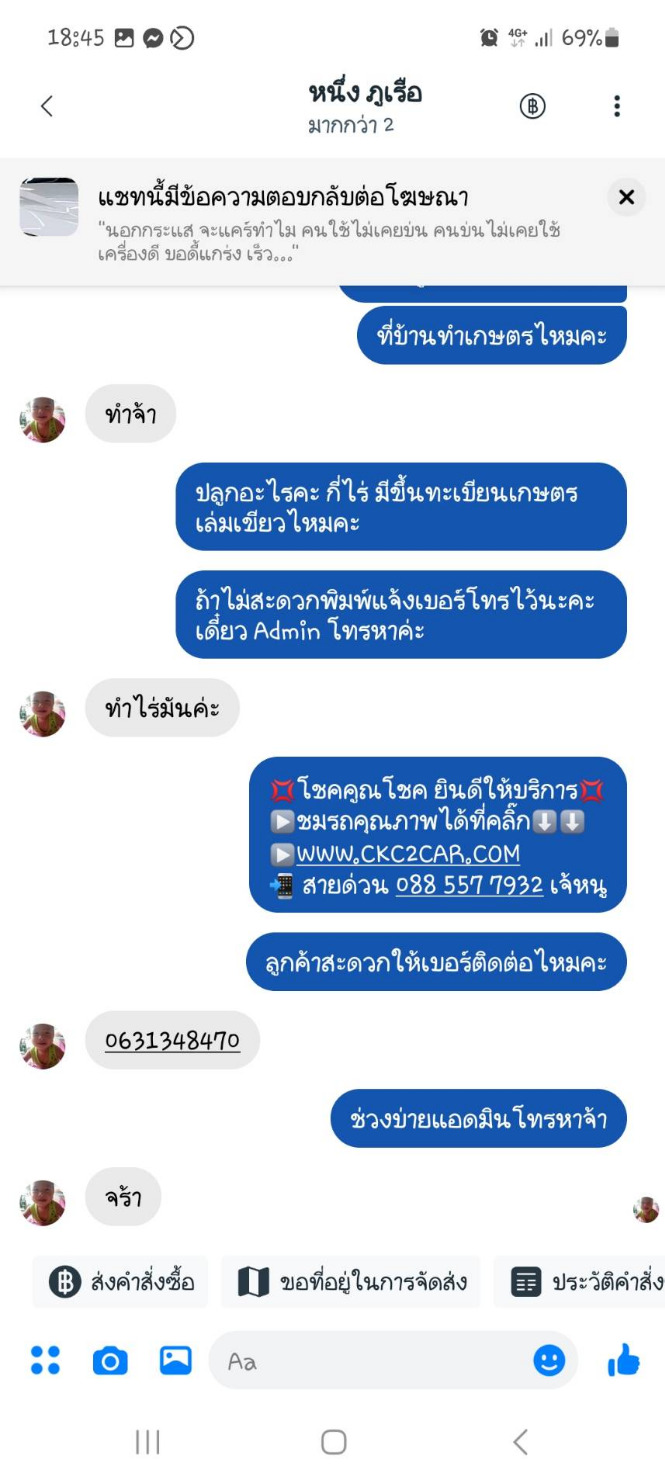
Task: Open the ประวัติคำสั่ง chip
Action: point(585,1282)
